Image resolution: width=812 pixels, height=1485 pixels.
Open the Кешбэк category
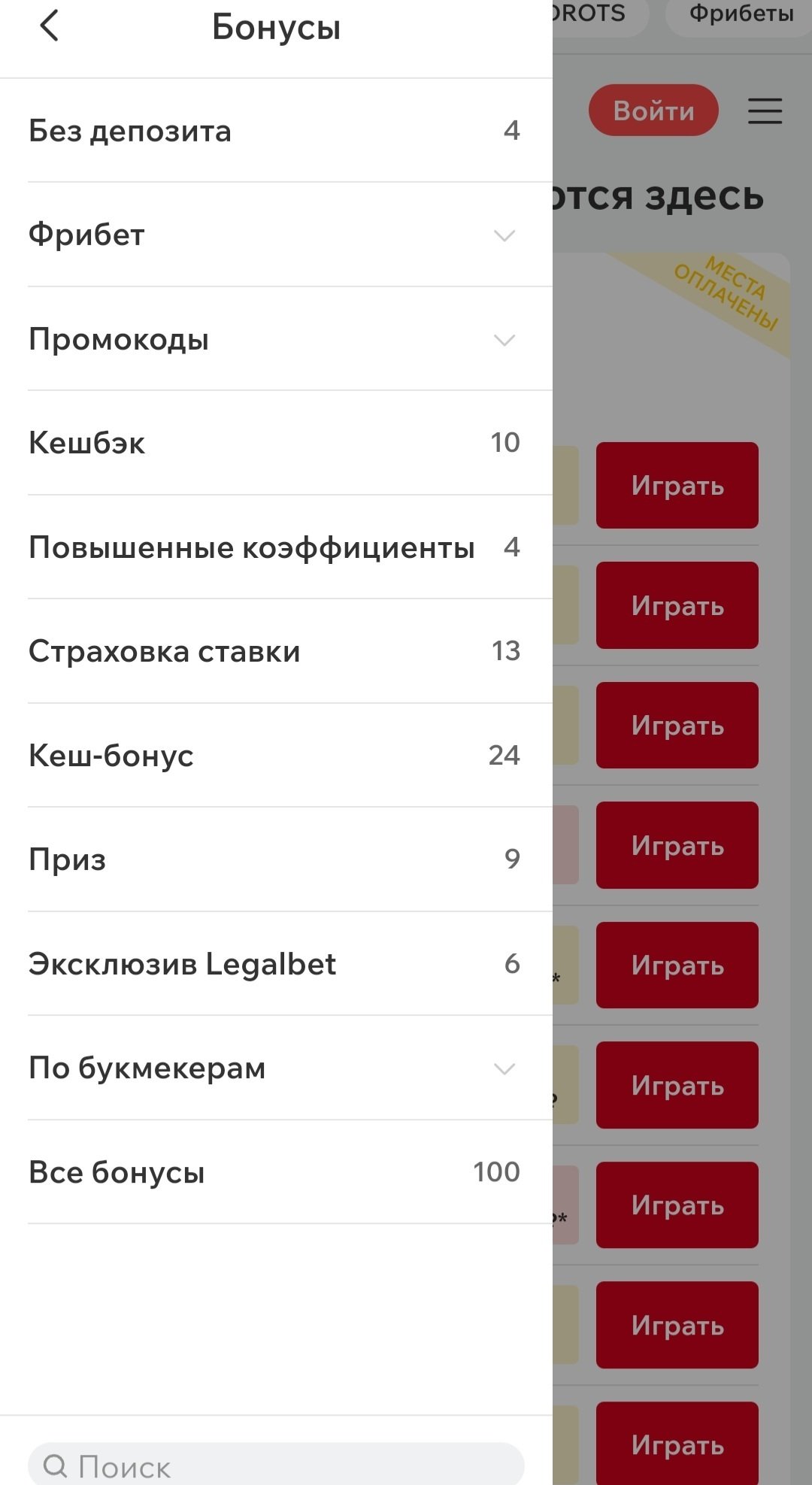274,443
